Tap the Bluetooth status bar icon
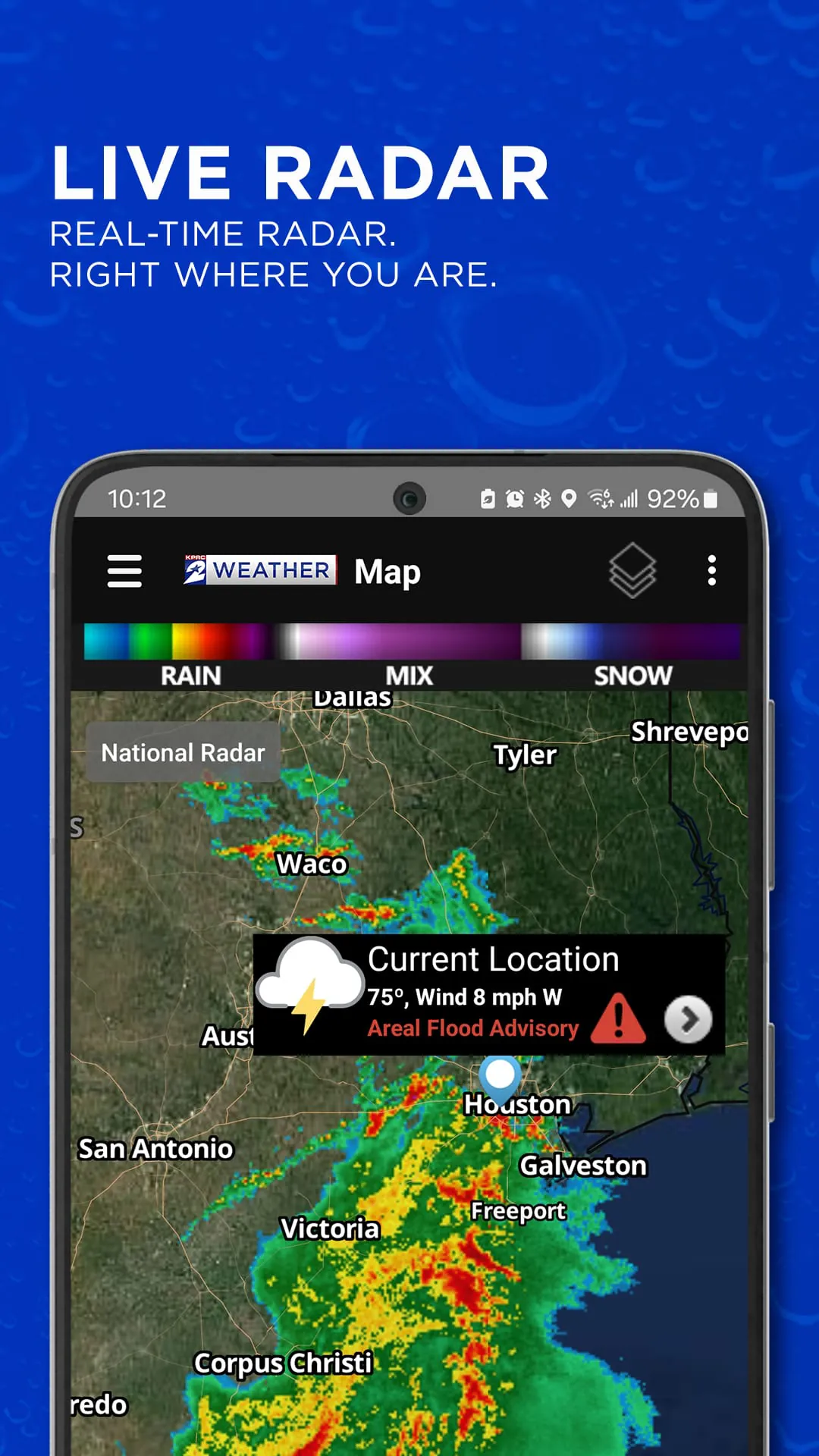This screenshot has width=819, height=1456. (x=541, y=498)
